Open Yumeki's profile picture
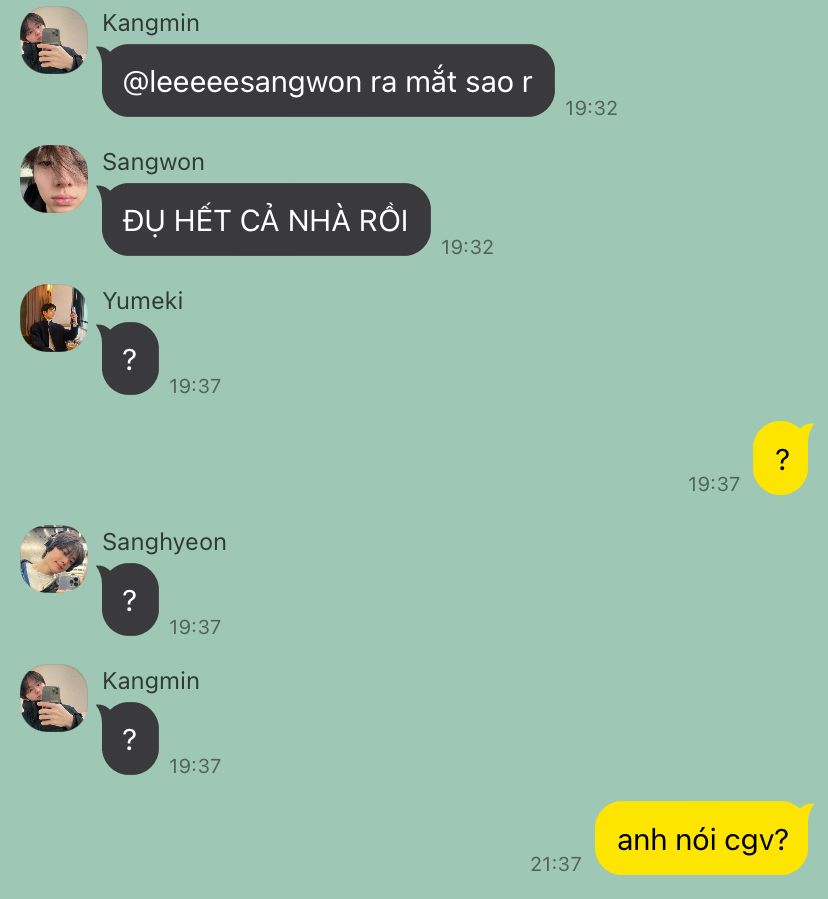Screen dimensions: 828x899 pyautogui.click(x=54, y=318)
